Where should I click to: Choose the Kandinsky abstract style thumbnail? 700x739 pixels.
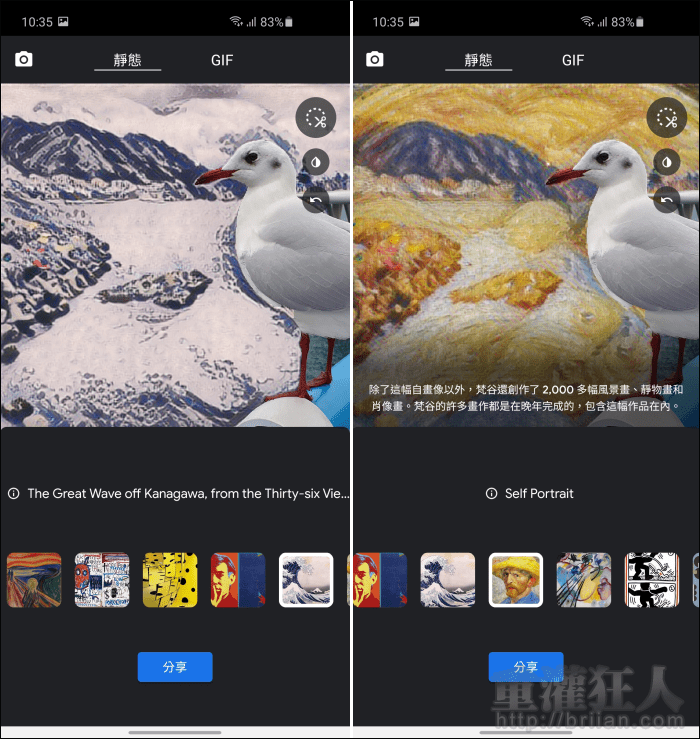point(583,580)
